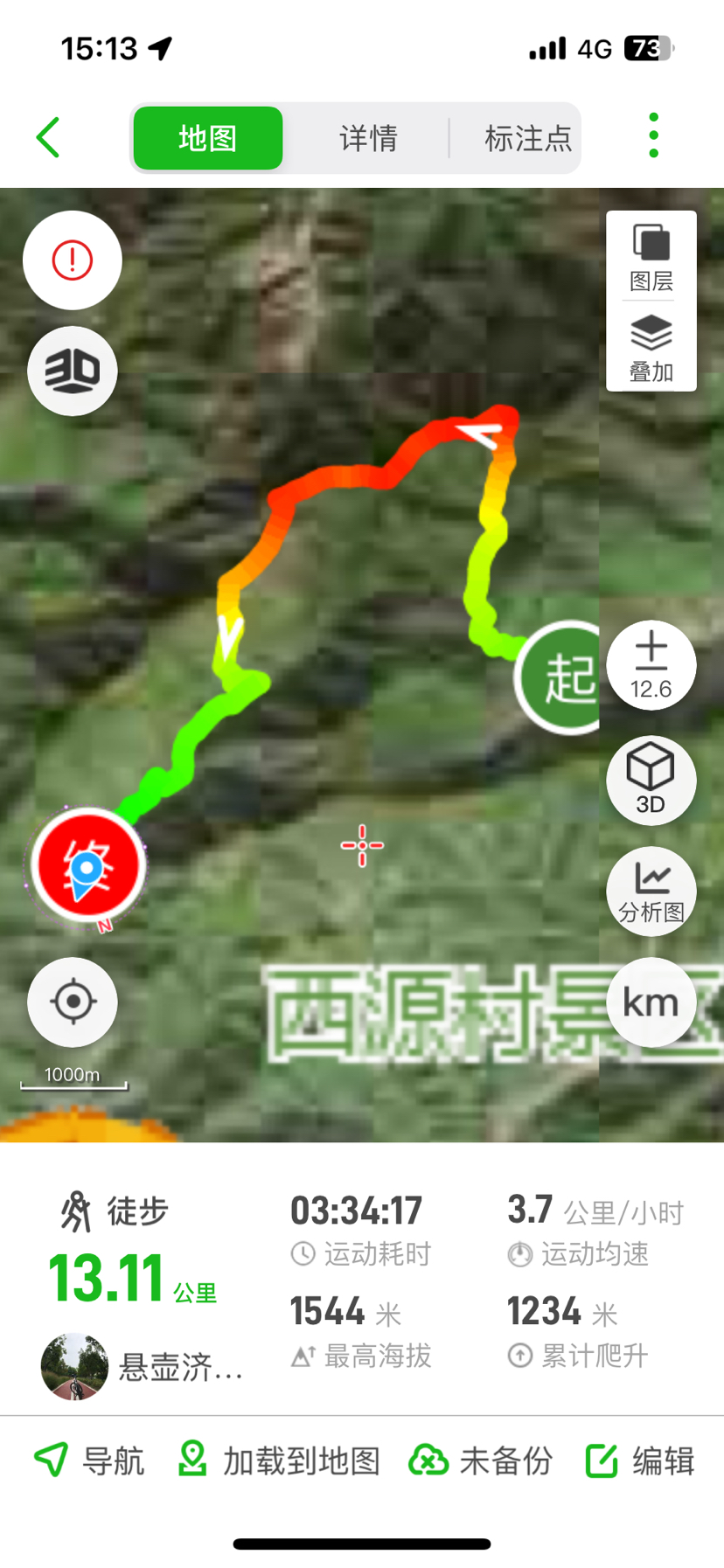This screenshot has width=724, height=1568.
Task: Tap the red exclamation report button
Action: 73,260
